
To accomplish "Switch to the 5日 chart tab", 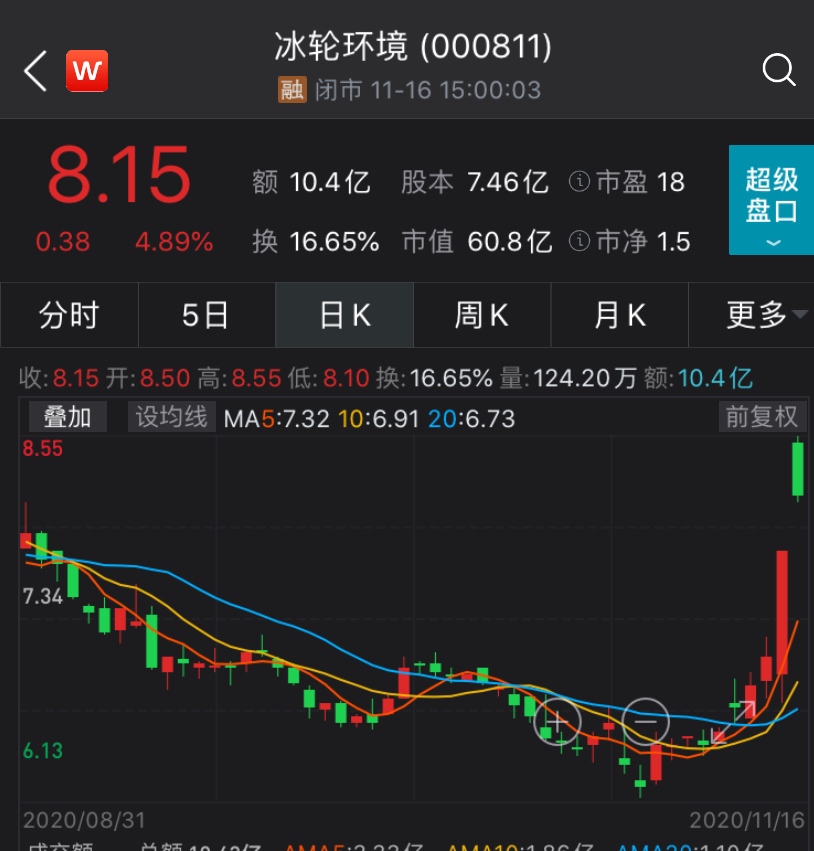I will [x=206, y=315].
